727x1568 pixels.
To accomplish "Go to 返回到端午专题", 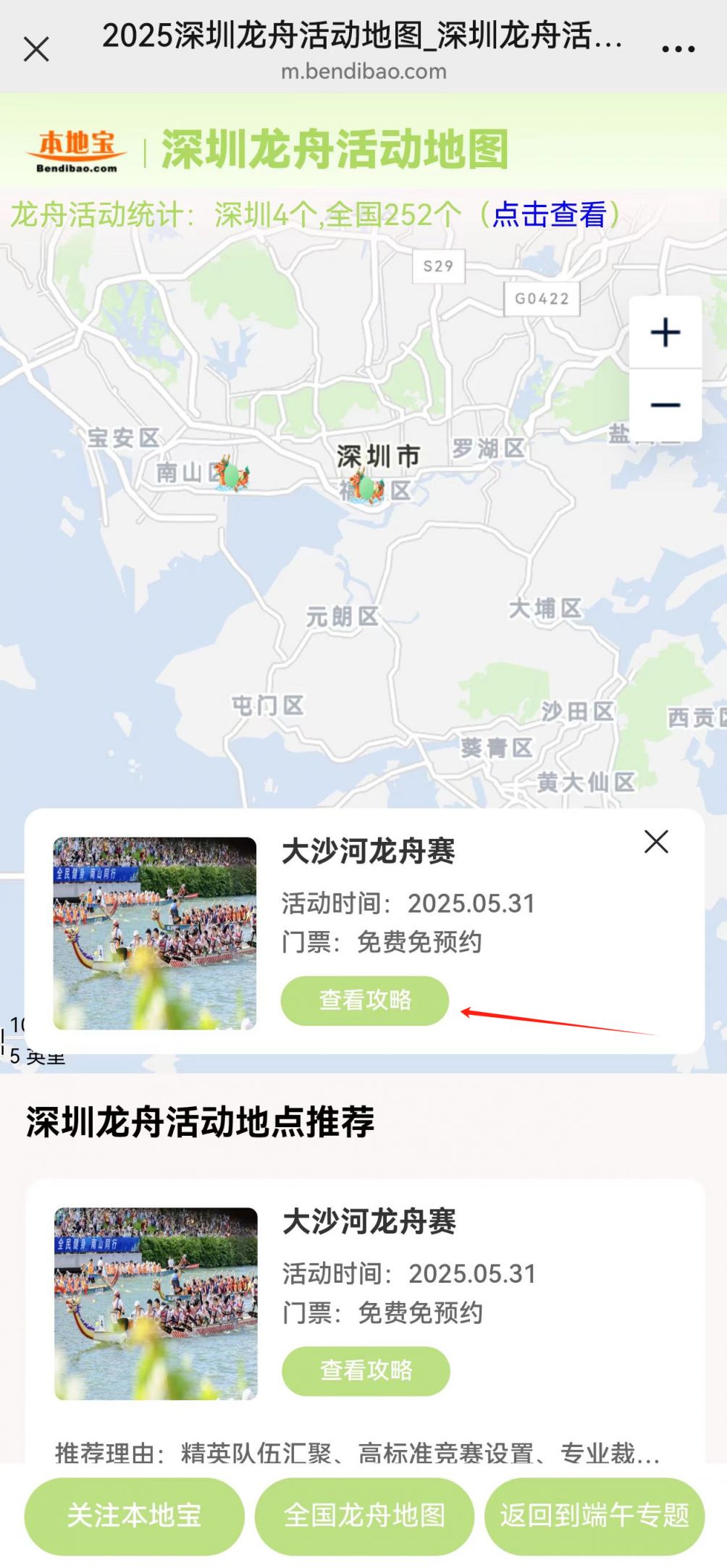I will tap(594, 1515).
